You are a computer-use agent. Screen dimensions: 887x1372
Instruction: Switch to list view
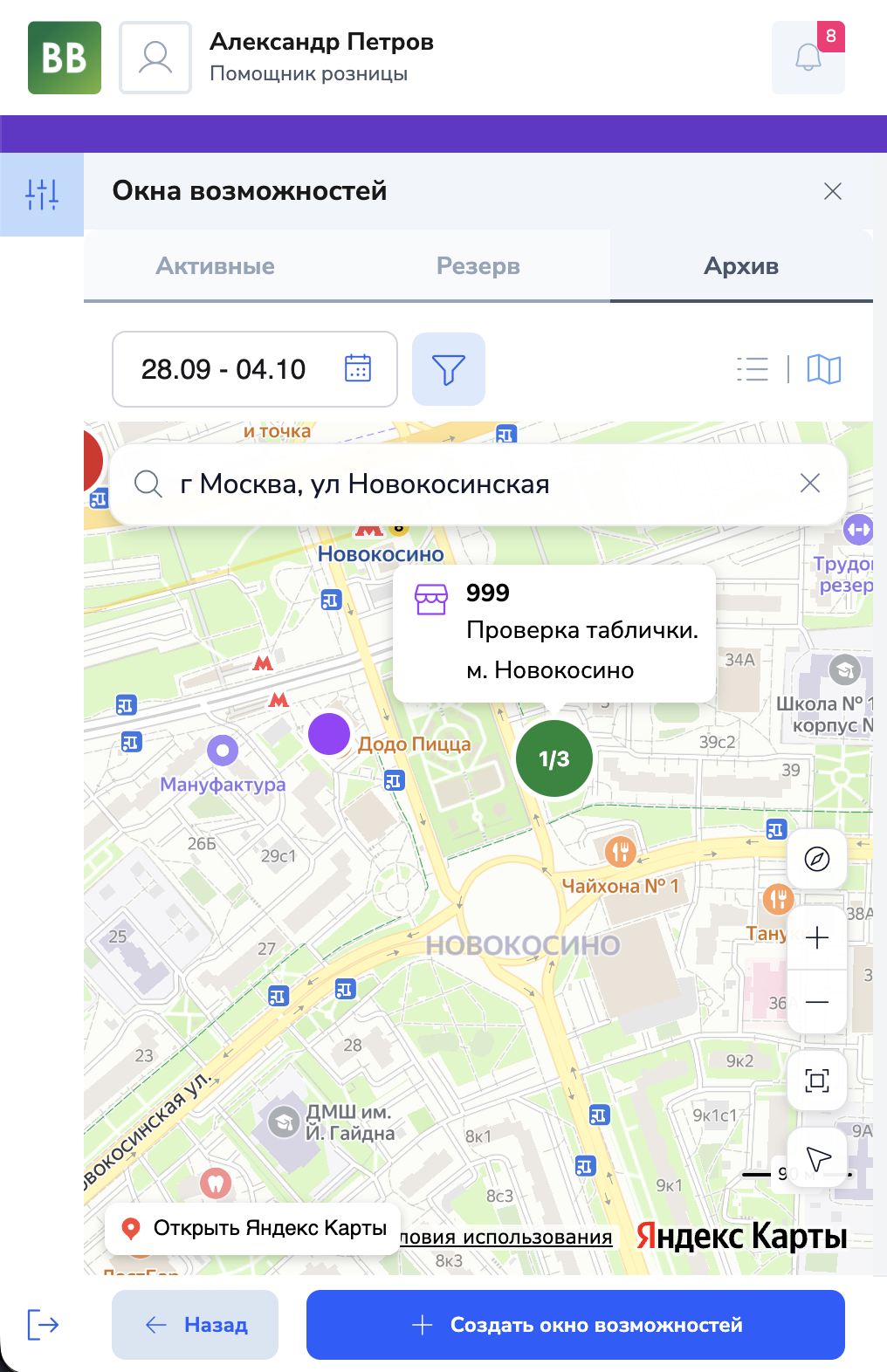pyautogui.click(x=753, y=369)
